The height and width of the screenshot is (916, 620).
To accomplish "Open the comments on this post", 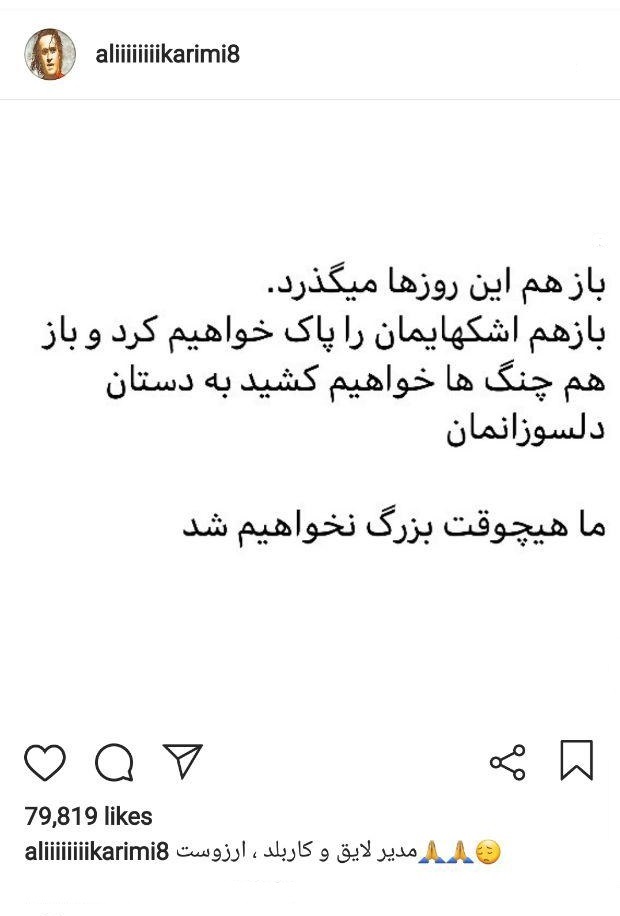I will click(x=114, y=762).
